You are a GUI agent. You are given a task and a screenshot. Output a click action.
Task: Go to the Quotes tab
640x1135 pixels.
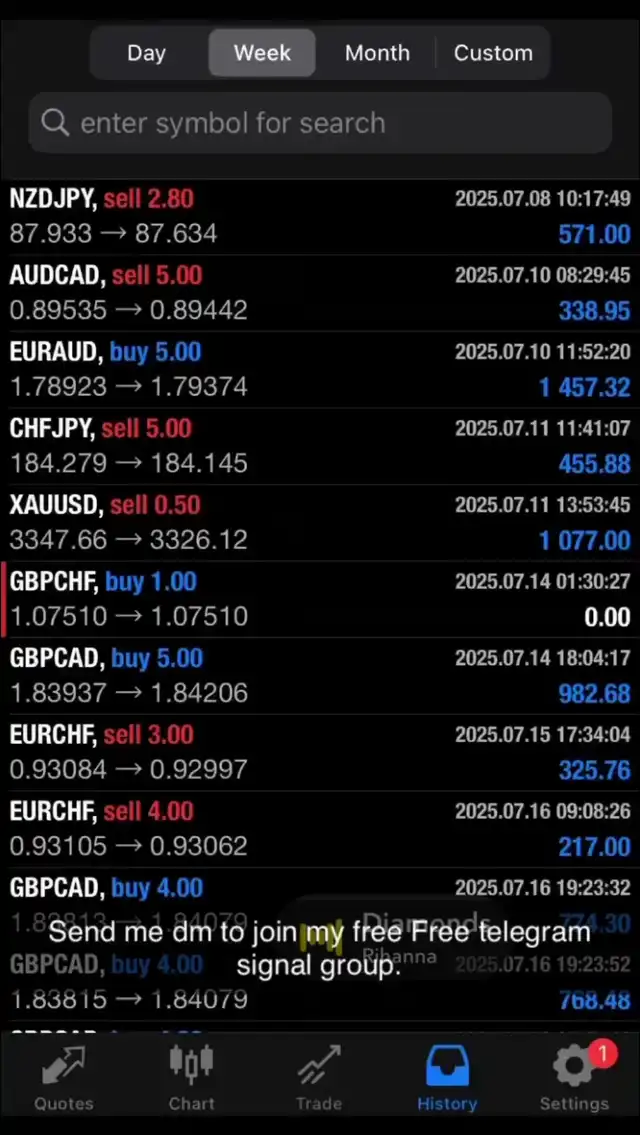(x=64, y=1078)
